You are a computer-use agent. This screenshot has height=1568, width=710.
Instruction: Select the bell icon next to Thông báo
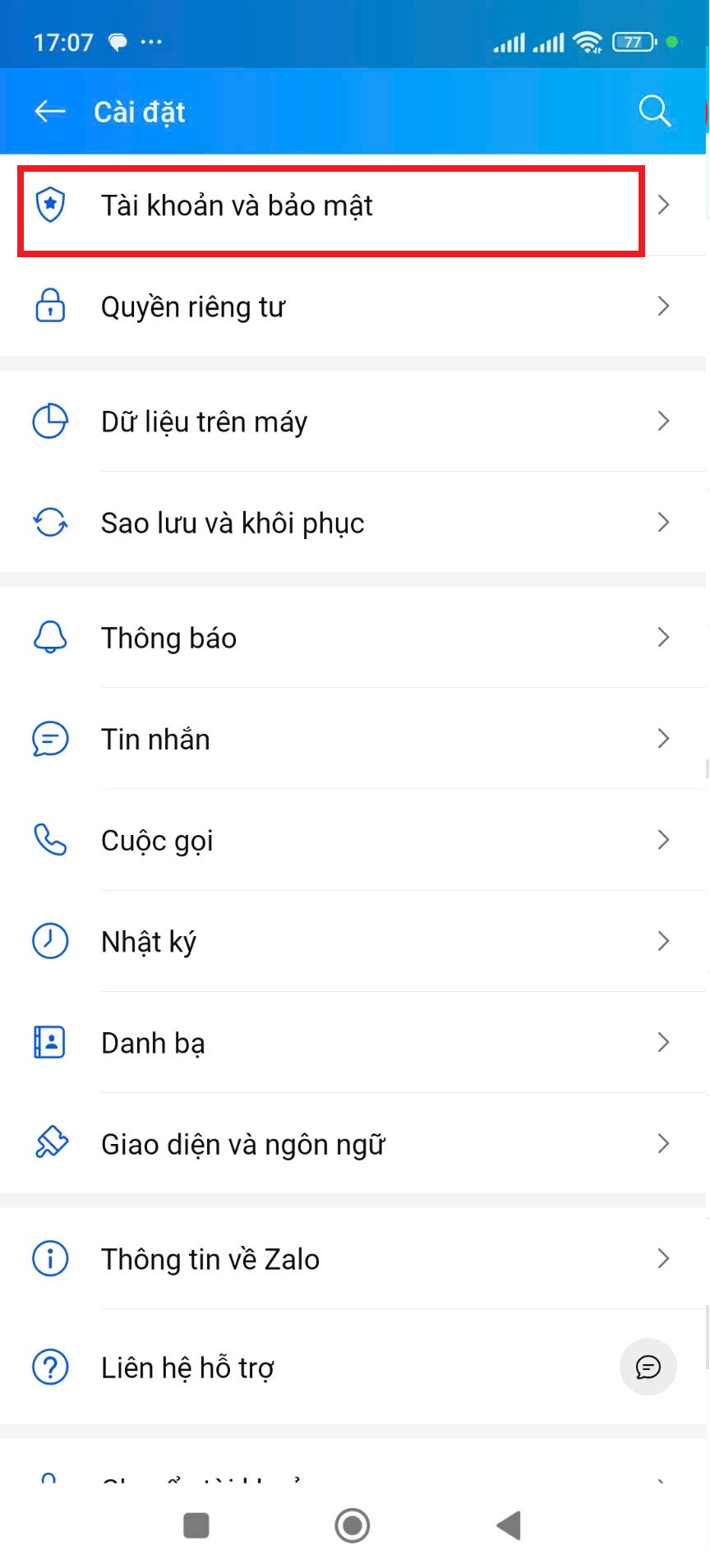[x=49, y=637]
